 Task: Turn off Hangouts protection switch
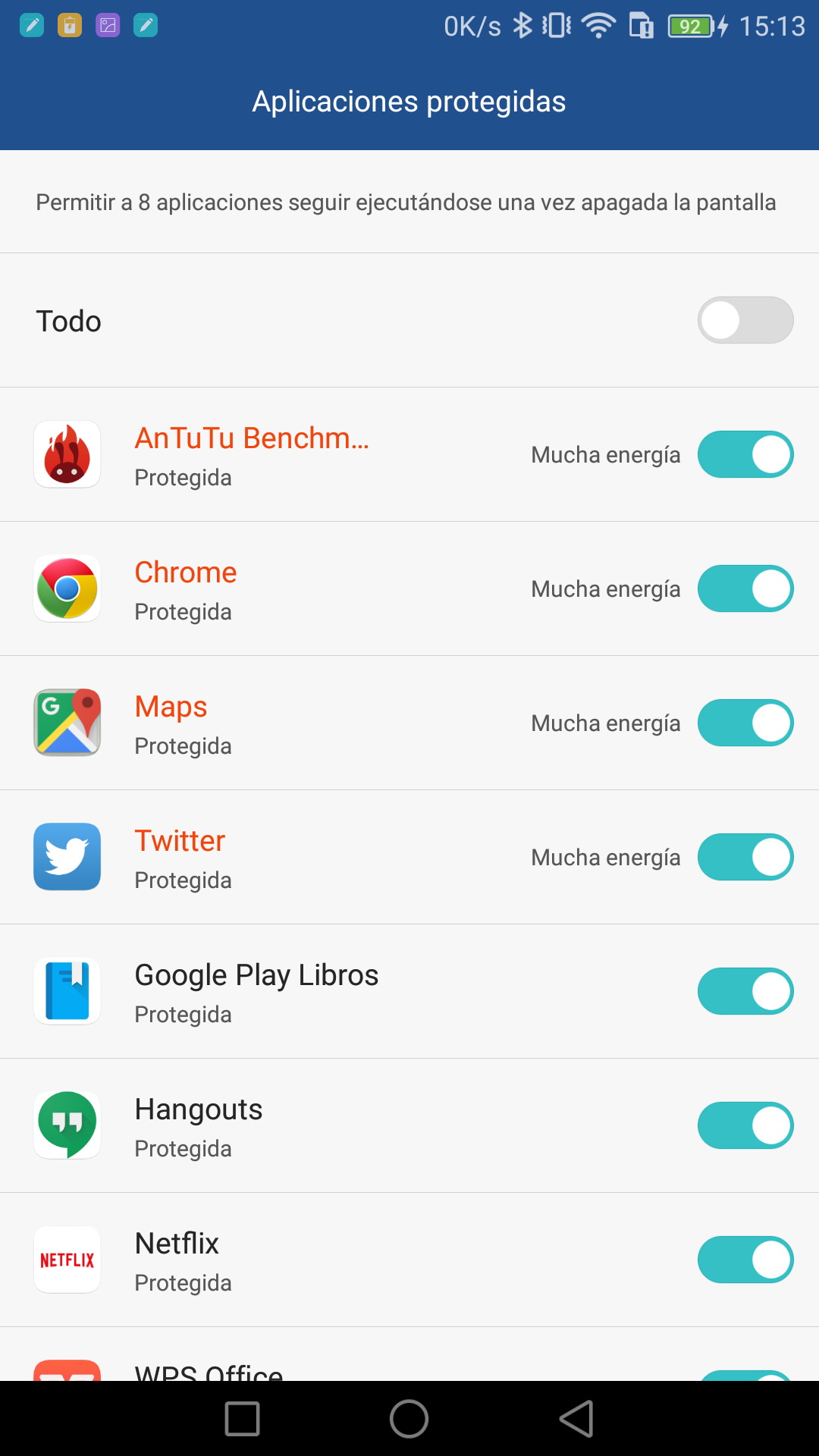[x=745, y=1125]
